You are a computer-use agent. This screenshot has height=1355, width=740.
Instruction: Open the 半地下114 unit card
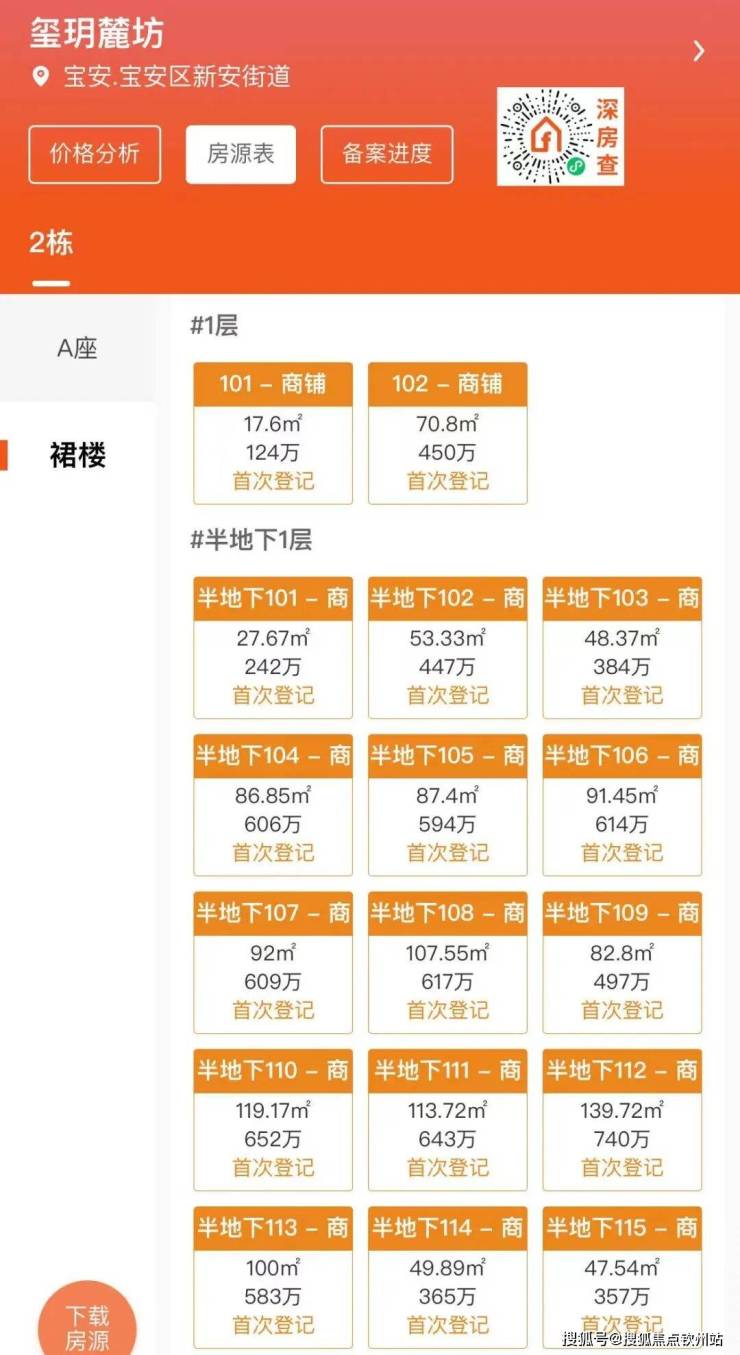click(447, 1276)
